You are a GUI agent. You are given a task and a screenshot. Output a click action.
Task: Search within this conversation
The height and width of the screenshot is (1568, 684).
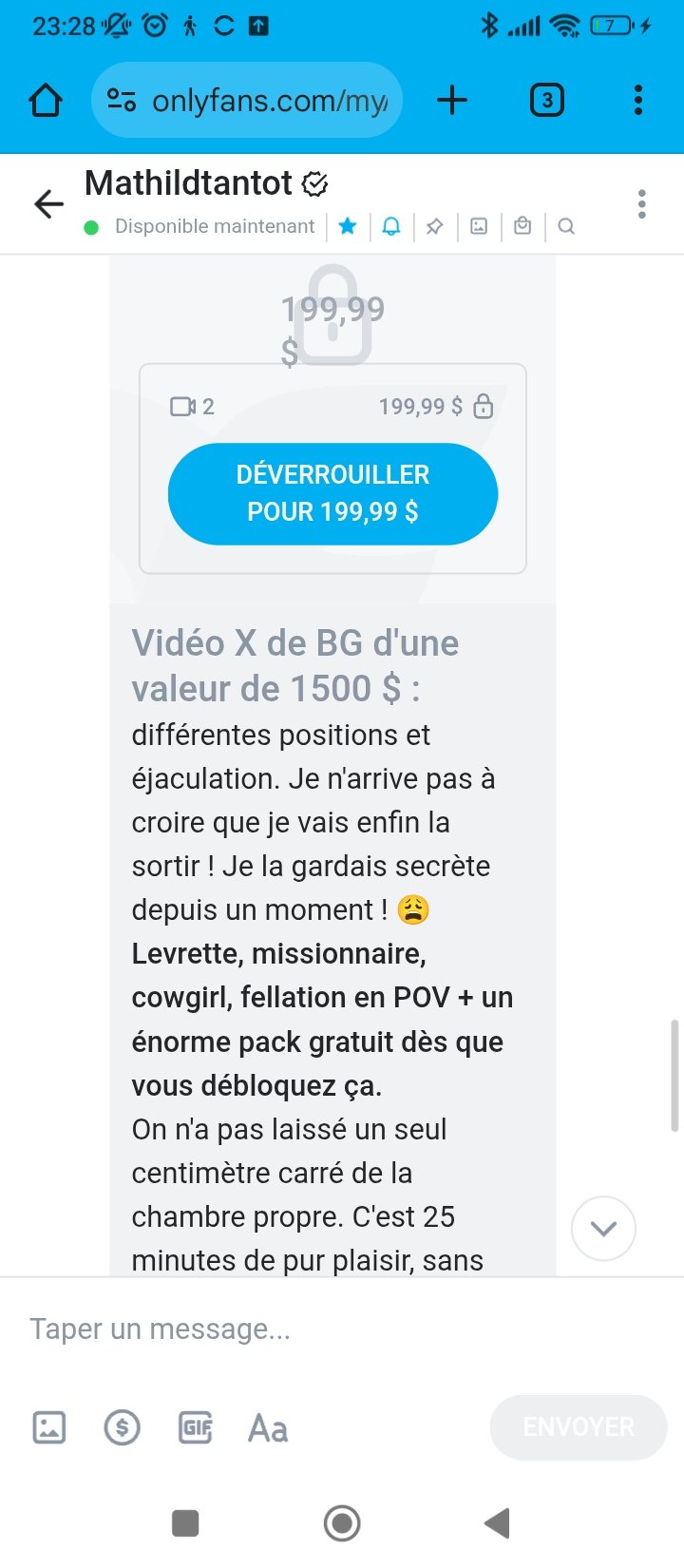566,226
